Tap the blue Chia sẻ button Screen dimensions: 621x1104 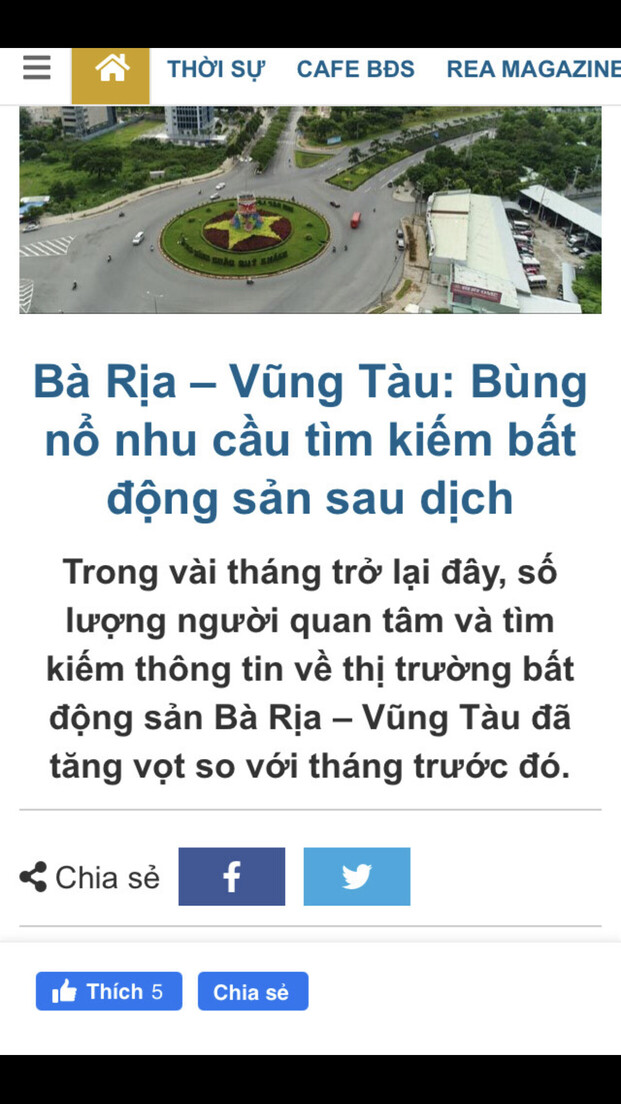252,992
